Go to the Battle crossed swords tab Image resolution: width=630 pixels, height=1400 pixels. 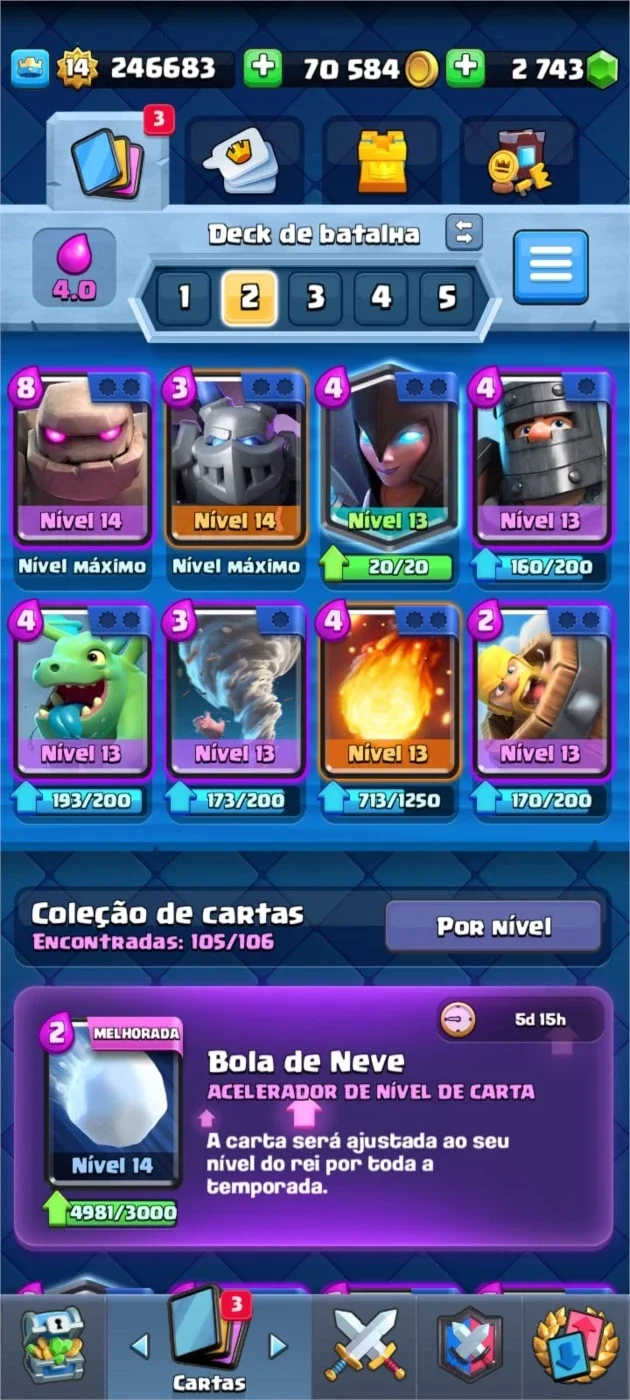[x=364, y=1345]
